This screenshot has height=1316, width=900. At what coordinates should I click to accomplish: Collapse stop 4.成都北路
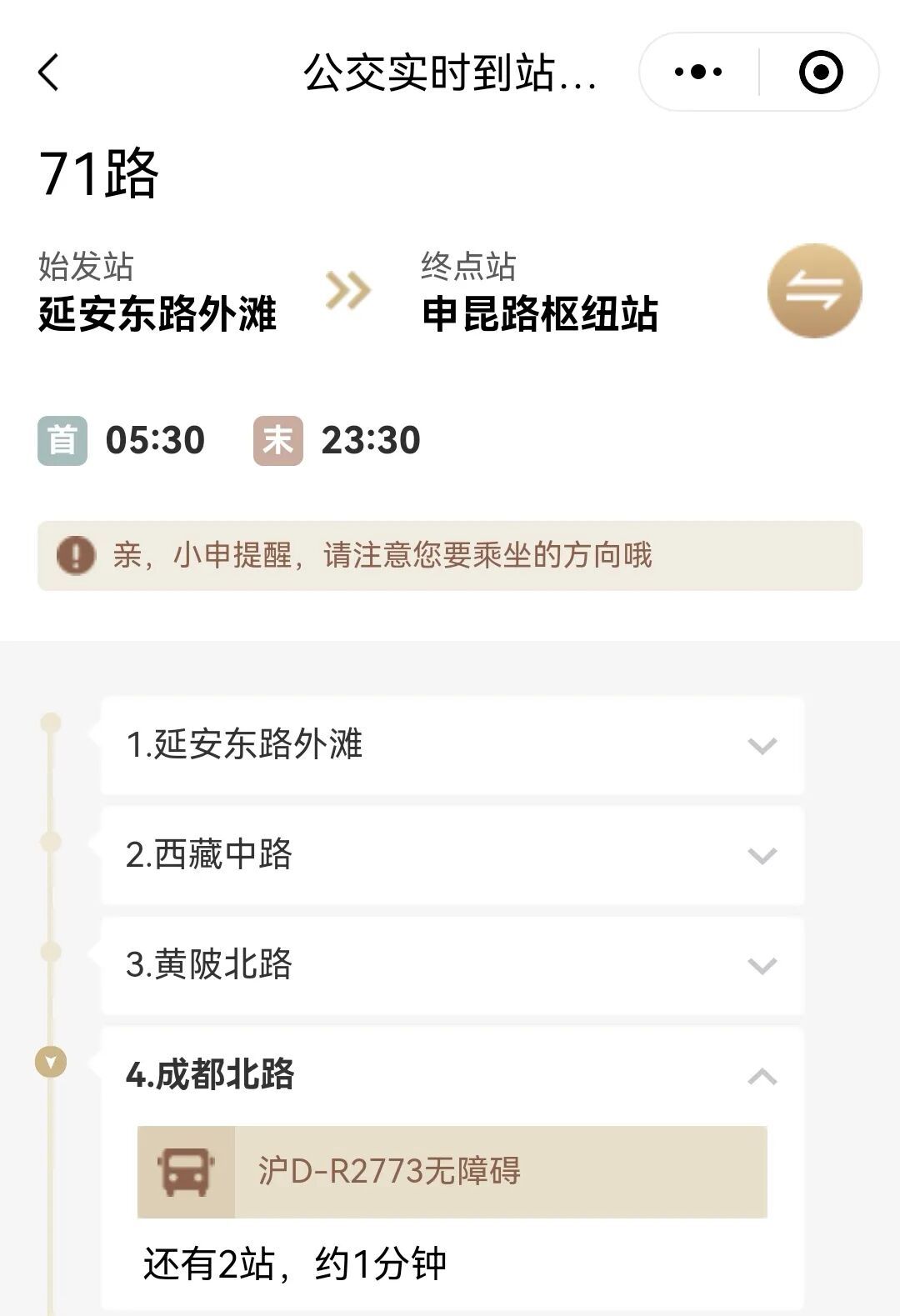pos(762,1076)
